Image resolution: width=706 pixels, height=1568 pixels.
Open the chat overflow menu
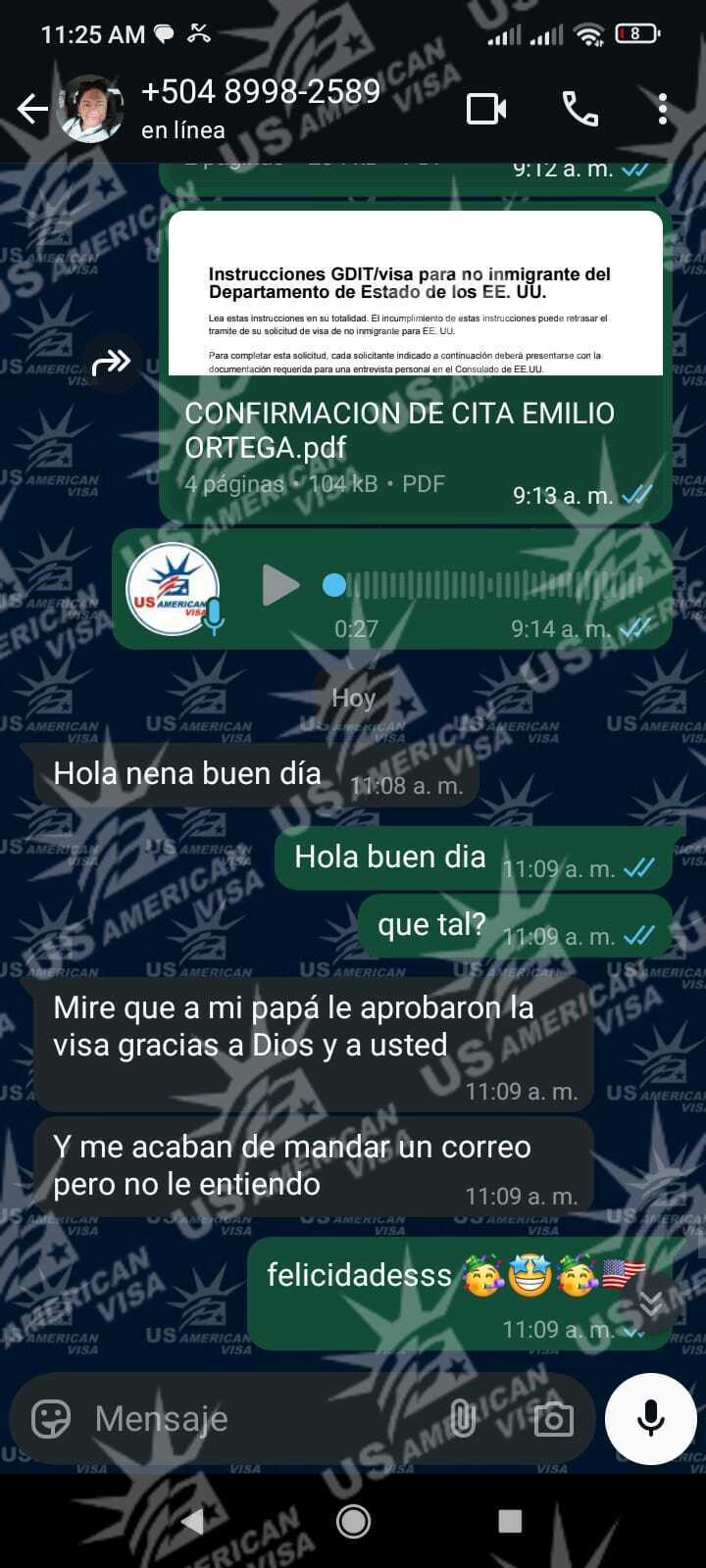[x=663, y=109]
